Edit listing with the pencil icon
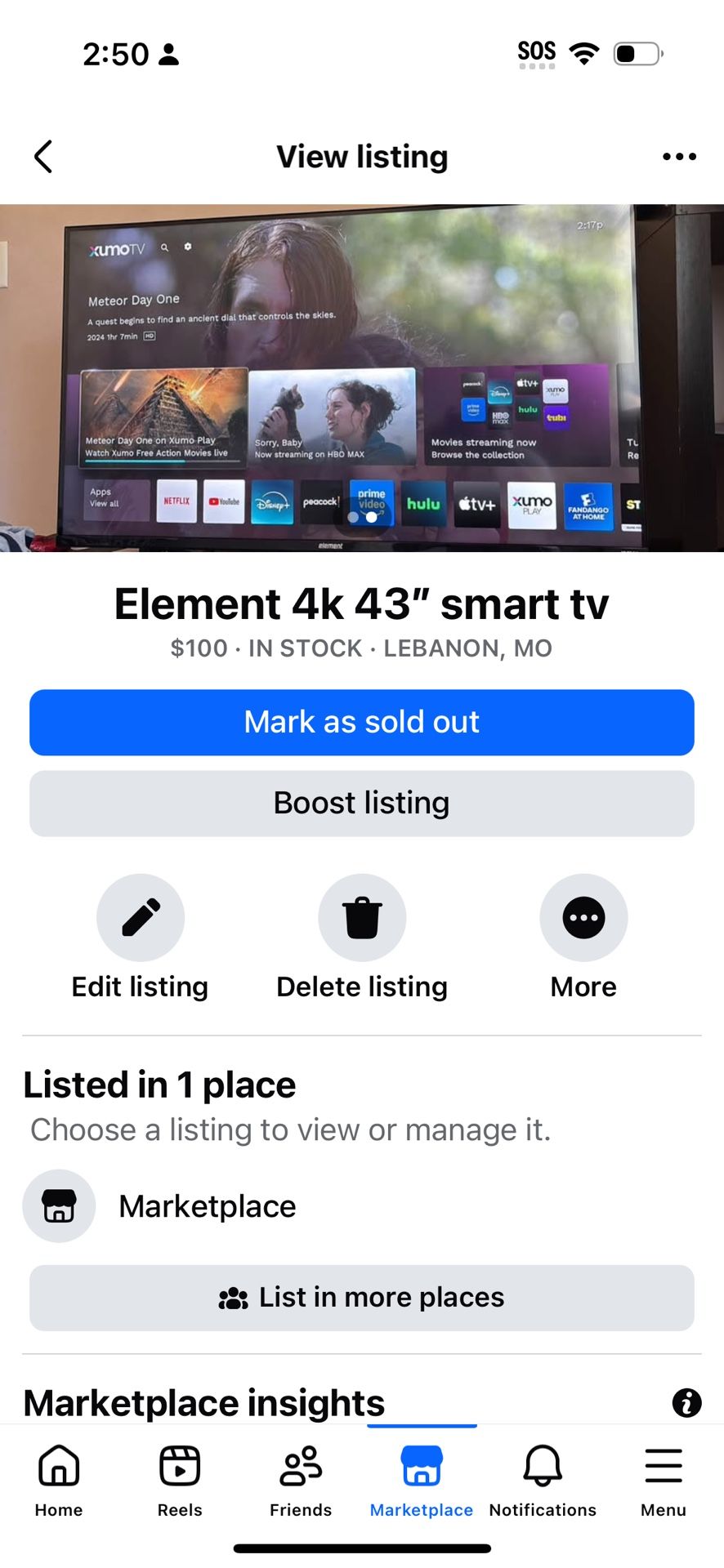724x1568 pixels. (x=141, y=917)
